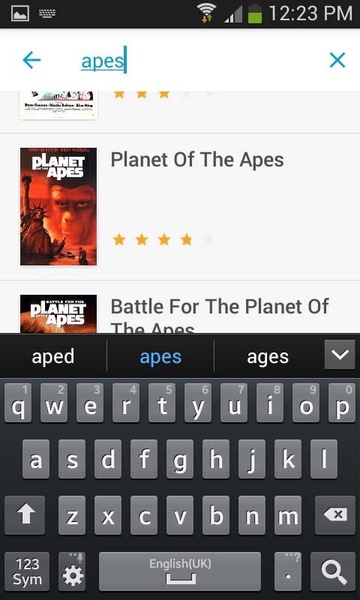The width and height of the screenshot is (360, 600).
Task: Tap the search field containing apes
Action: pyautogui.click(x=191, y=60)
